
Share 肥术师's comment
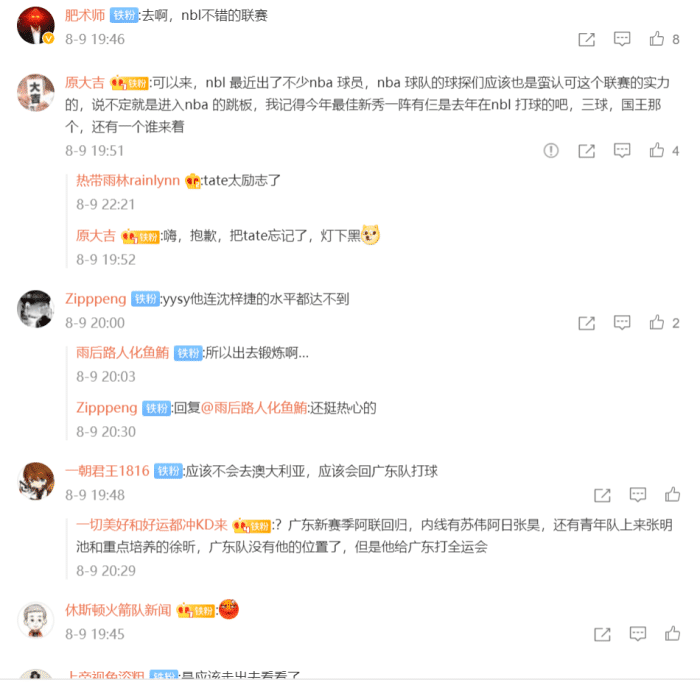click(x=587, y=39)
